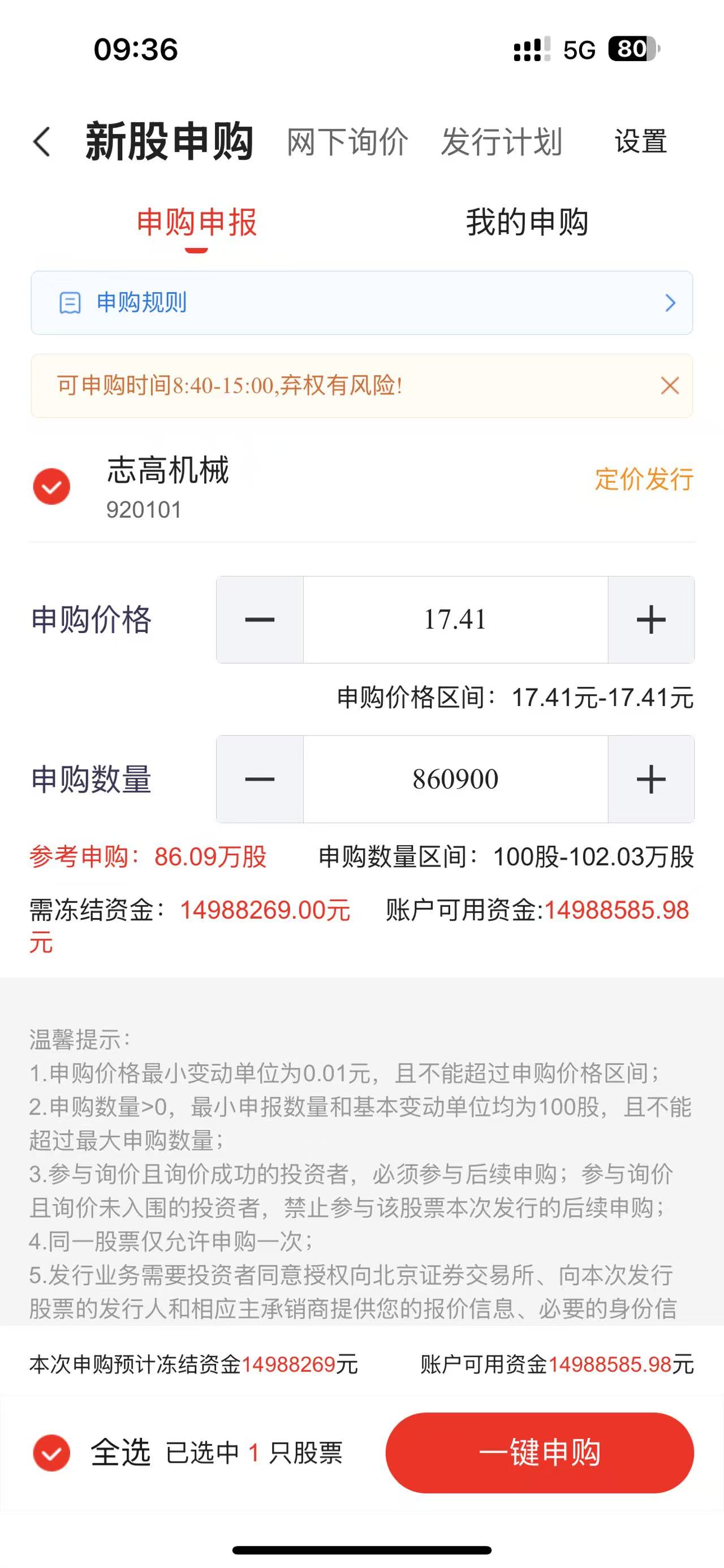Increase the 申购数量 with the plus button
The width and height of the screenshot is (724, 1568).
[x=651, y=779]
